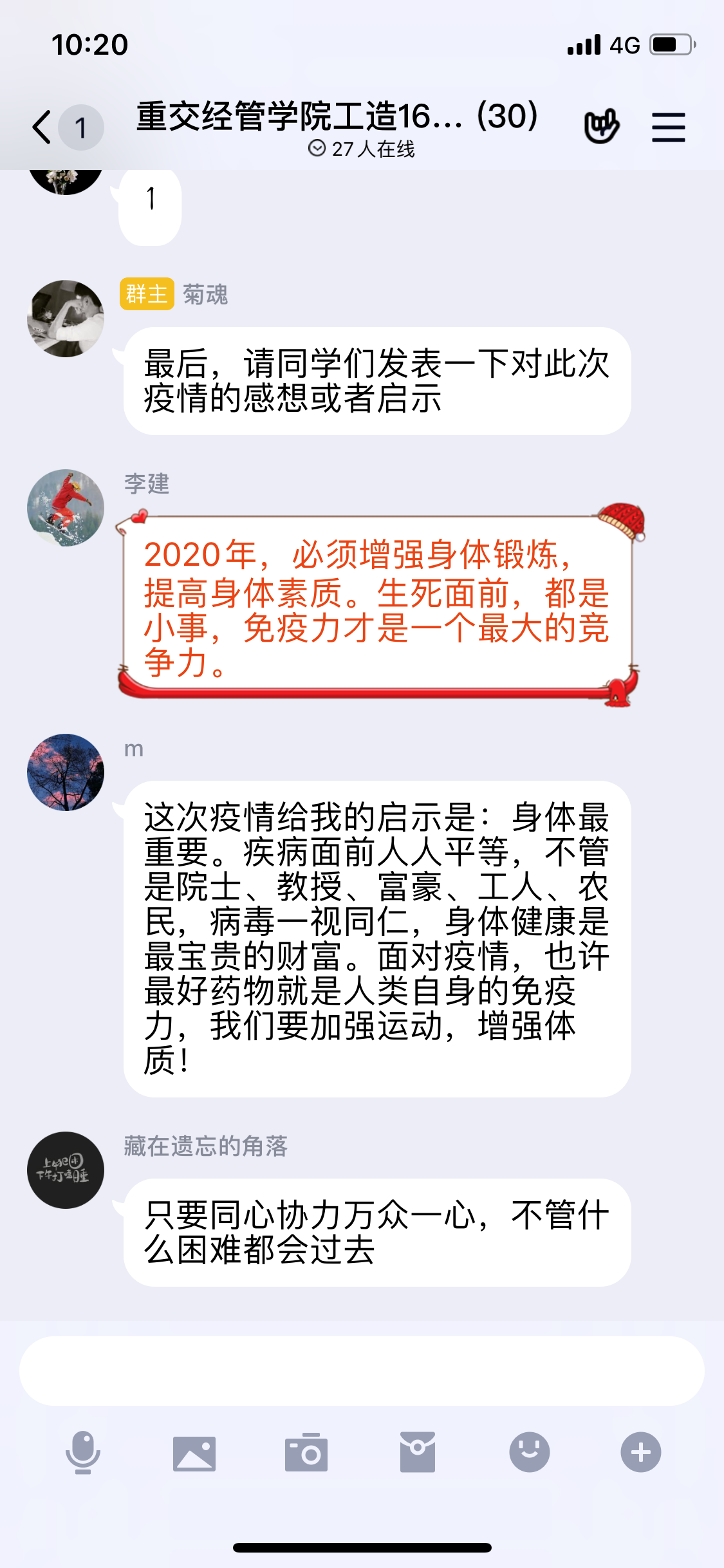
Task: Open the photo gallery picker
Action: coord(194,1453)
